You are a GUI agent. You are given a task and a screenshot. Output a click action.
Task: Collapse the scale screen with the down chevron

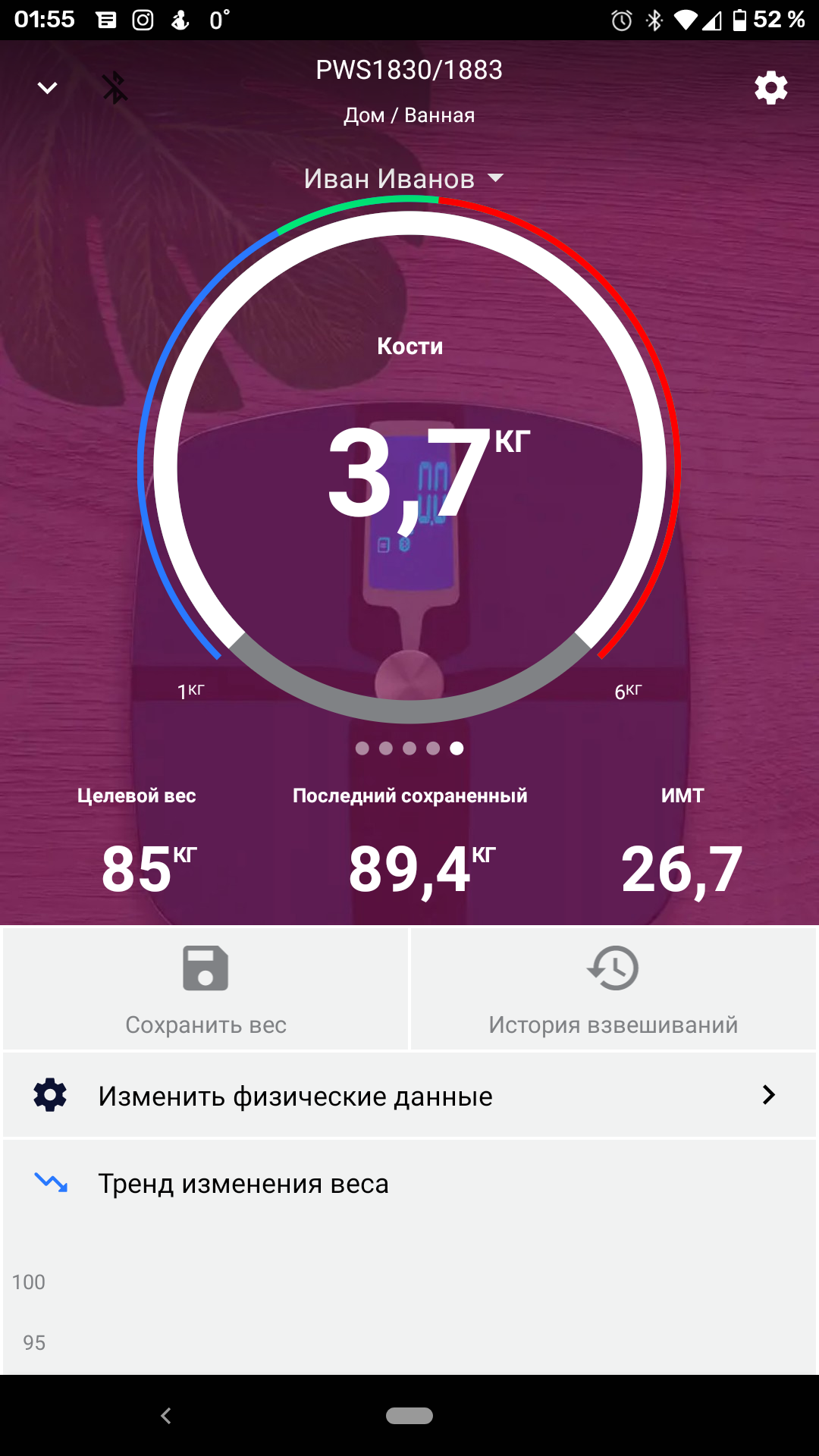tap(47, 88)
